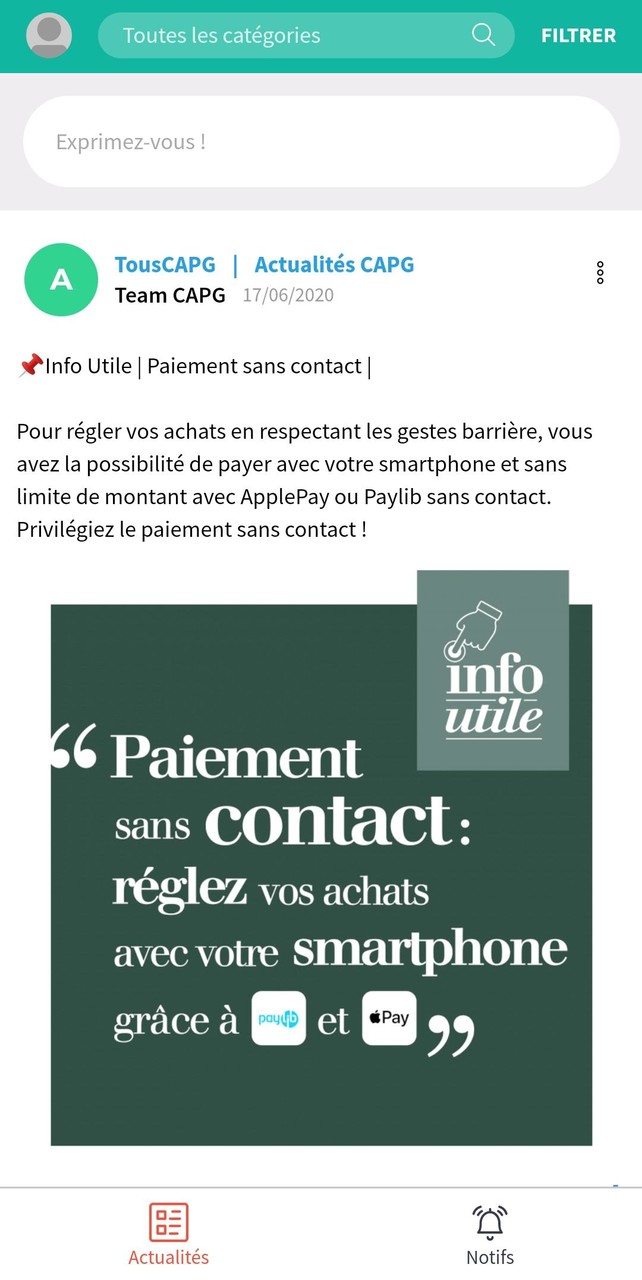Screen dimensions: 642x1280
Task: View the Paiement sans contact post image
Action: coord(321,858)
